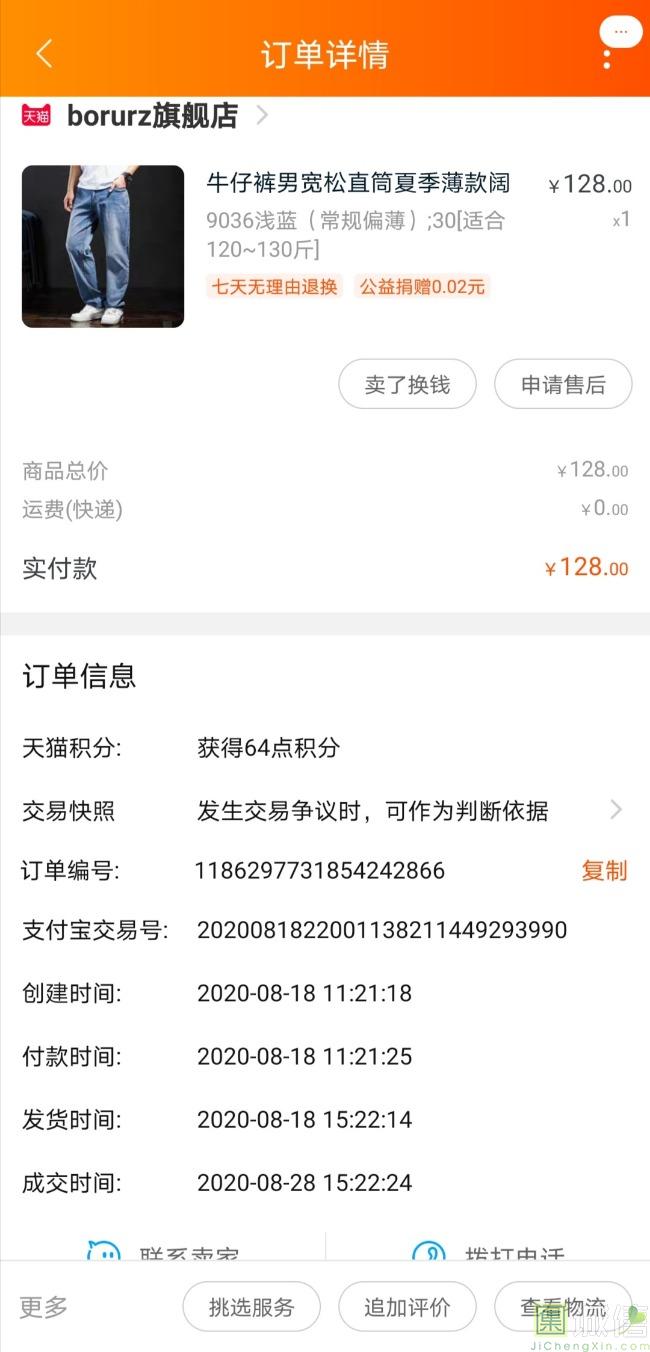Add a follow-up review with 追加评价

(407, 1307)
